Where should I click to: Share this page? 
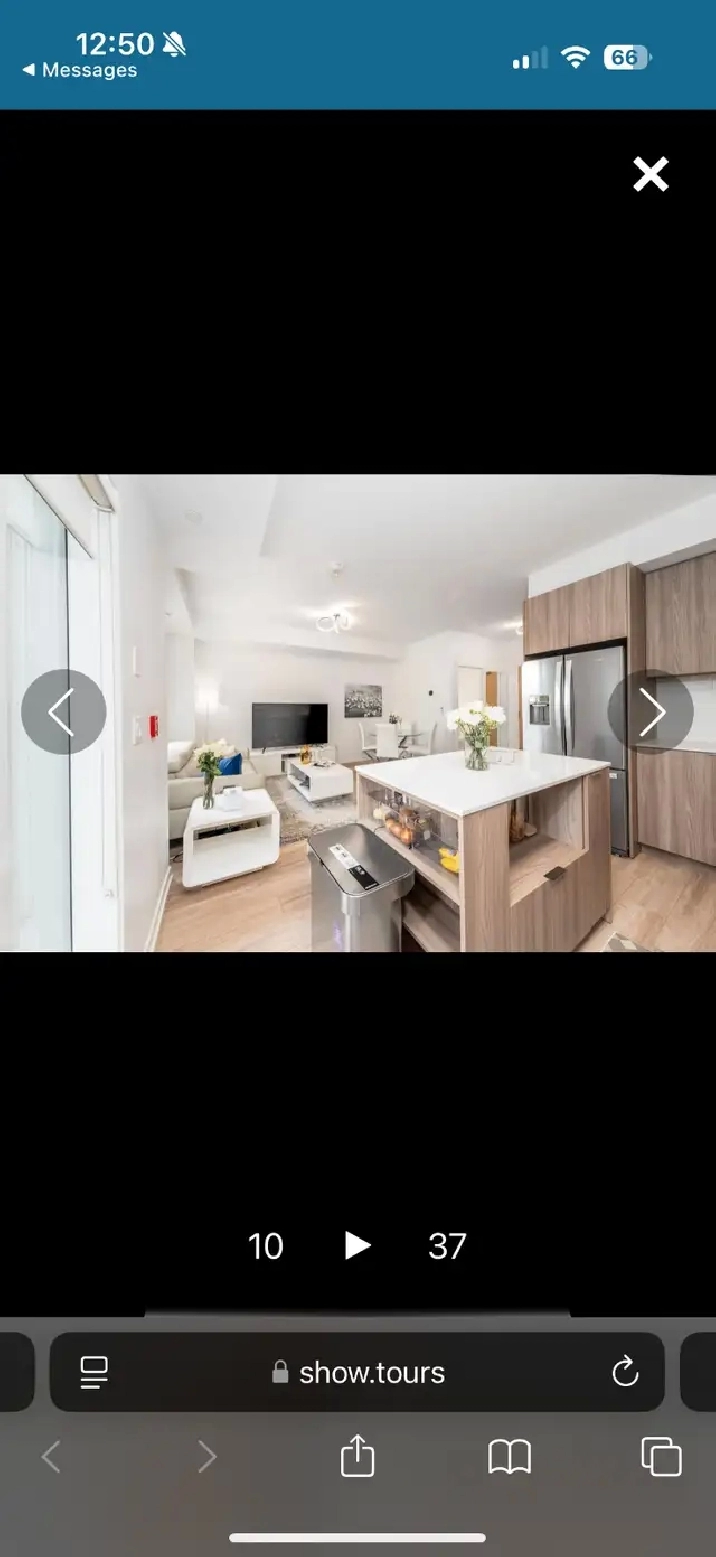click(357, 1456)
